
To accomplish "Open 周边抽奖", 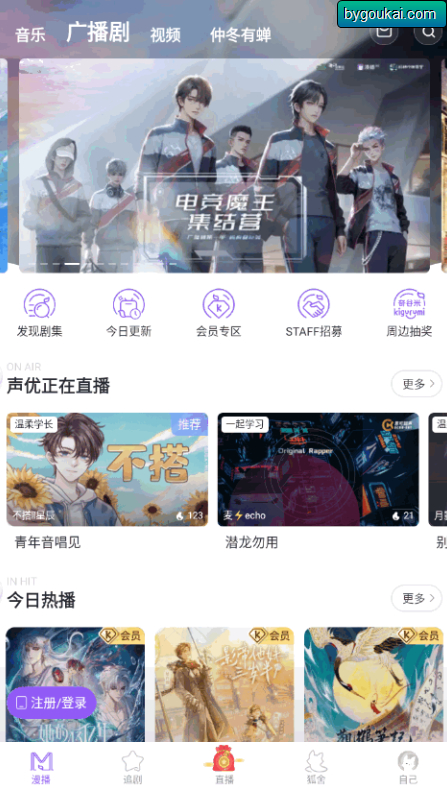I will (x=409, y=313).
